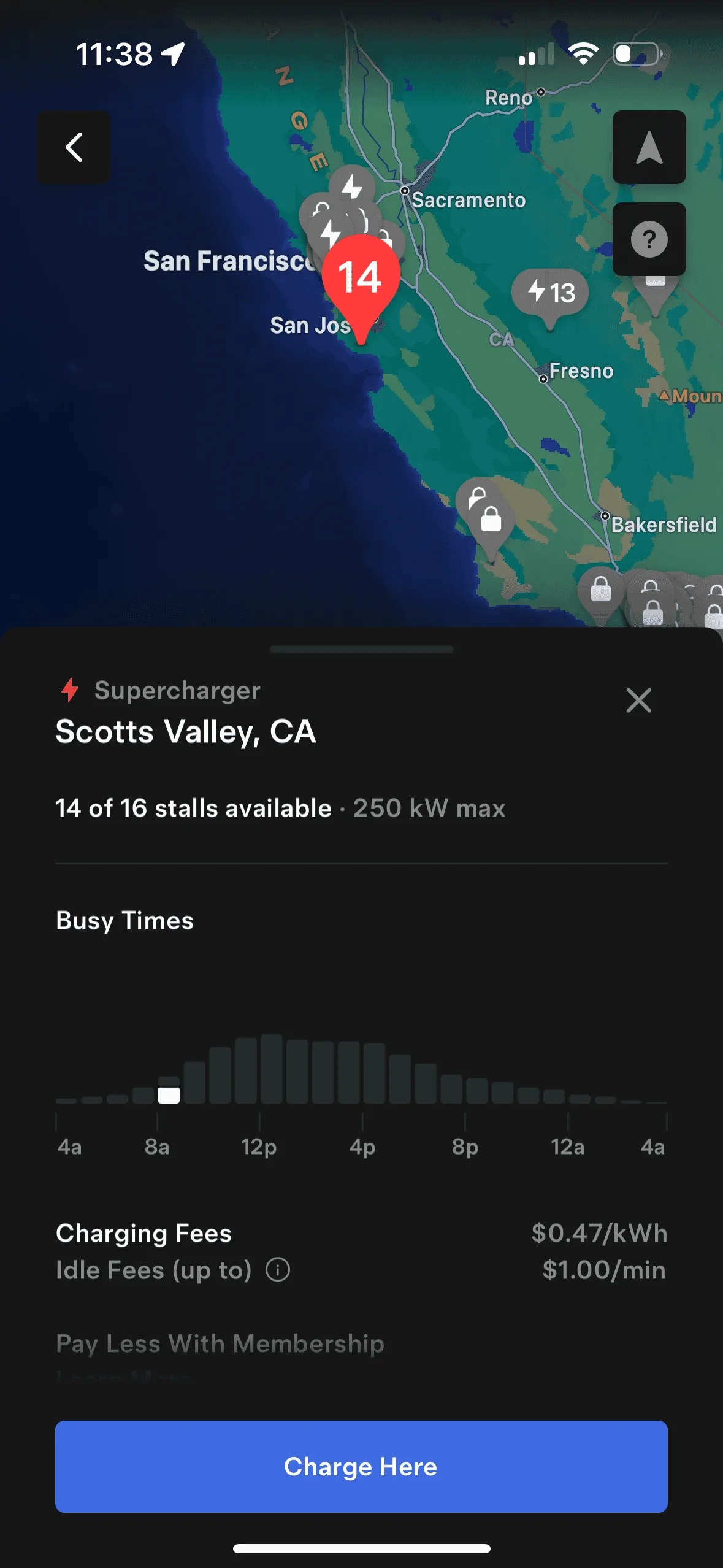Open Idle Fees info icon
This screenshot has height=1568, width=723.
coord(278,1270)
